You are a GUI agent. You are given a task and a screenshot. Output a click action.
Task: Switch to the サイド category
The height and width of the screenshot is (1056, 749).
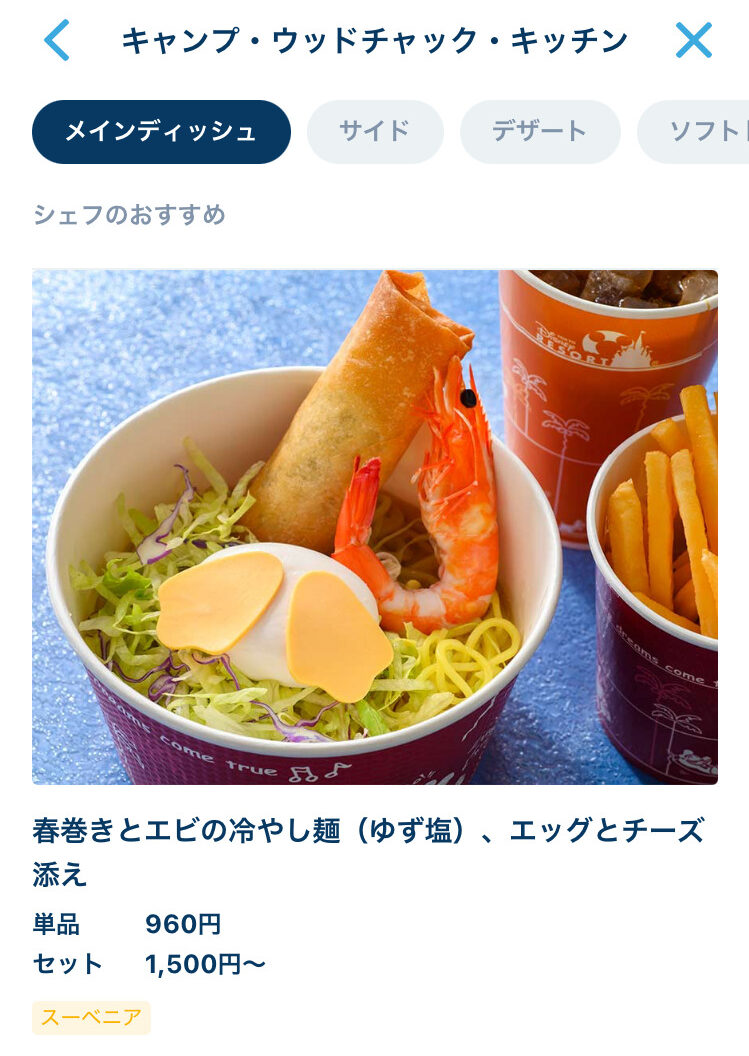[375, 132]
